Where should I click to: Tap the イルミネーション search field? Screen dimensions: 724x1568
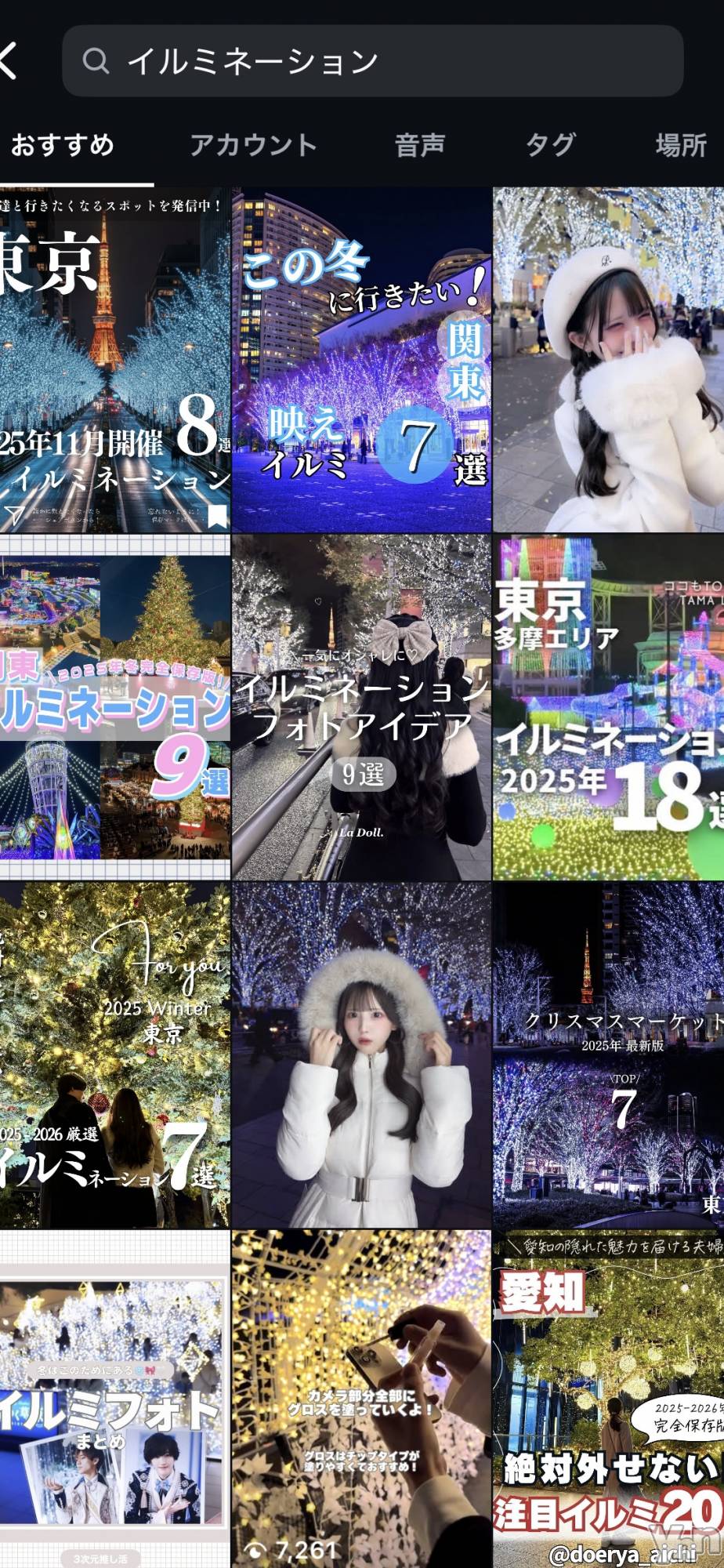[372, 60]
